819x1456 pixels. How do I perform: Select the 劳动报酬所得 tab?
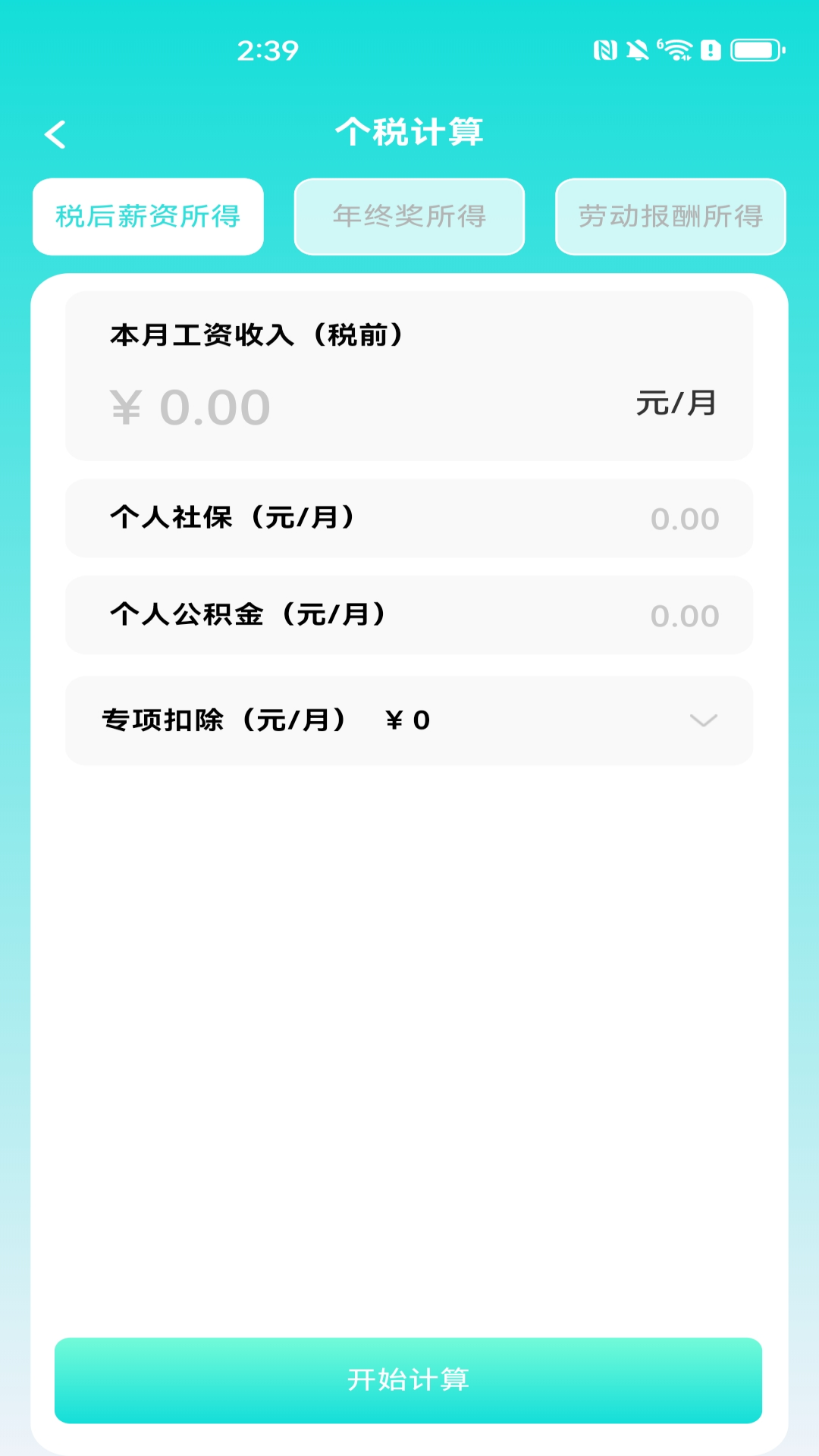670,216
